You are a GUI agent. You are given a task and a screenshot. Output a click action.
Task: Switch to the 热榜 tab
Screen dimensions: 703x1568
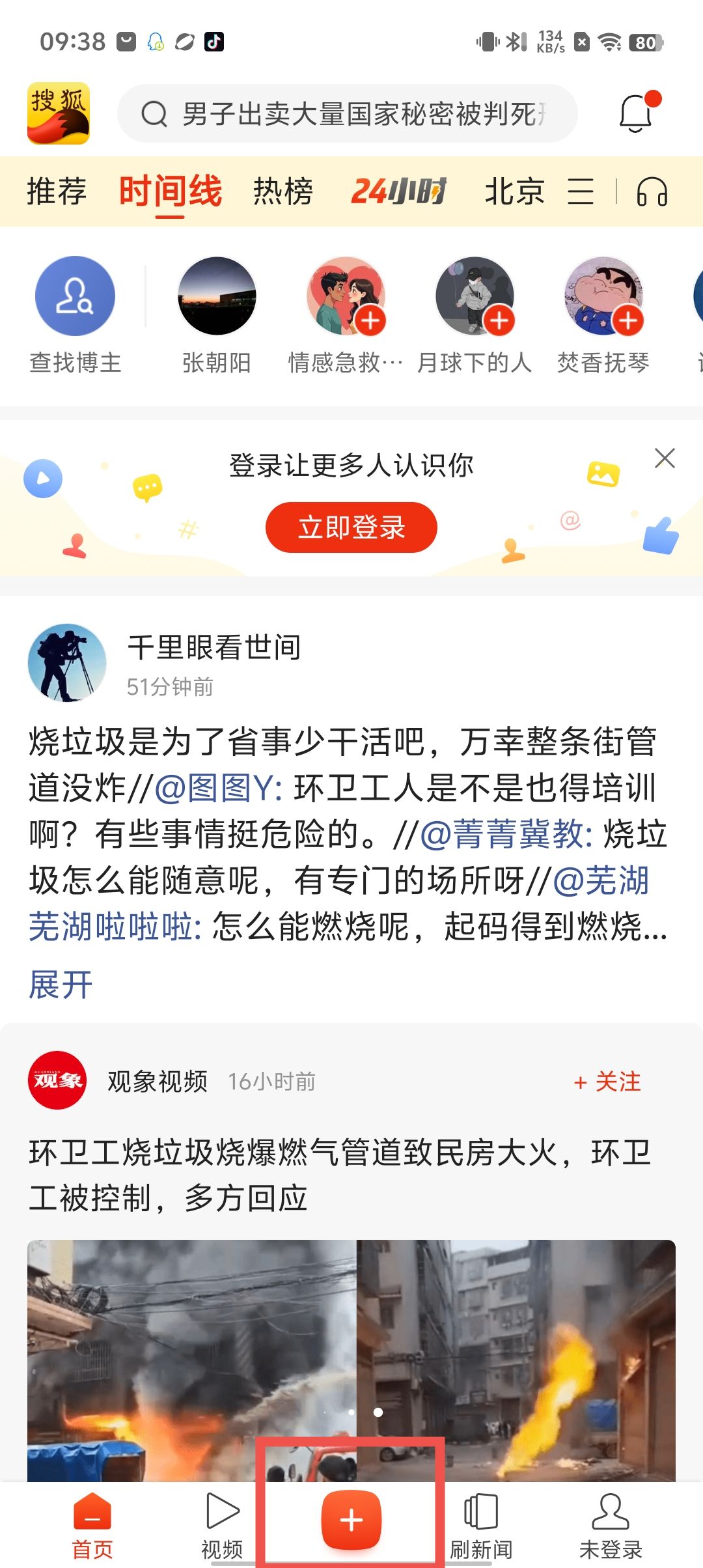pos(283,191)
